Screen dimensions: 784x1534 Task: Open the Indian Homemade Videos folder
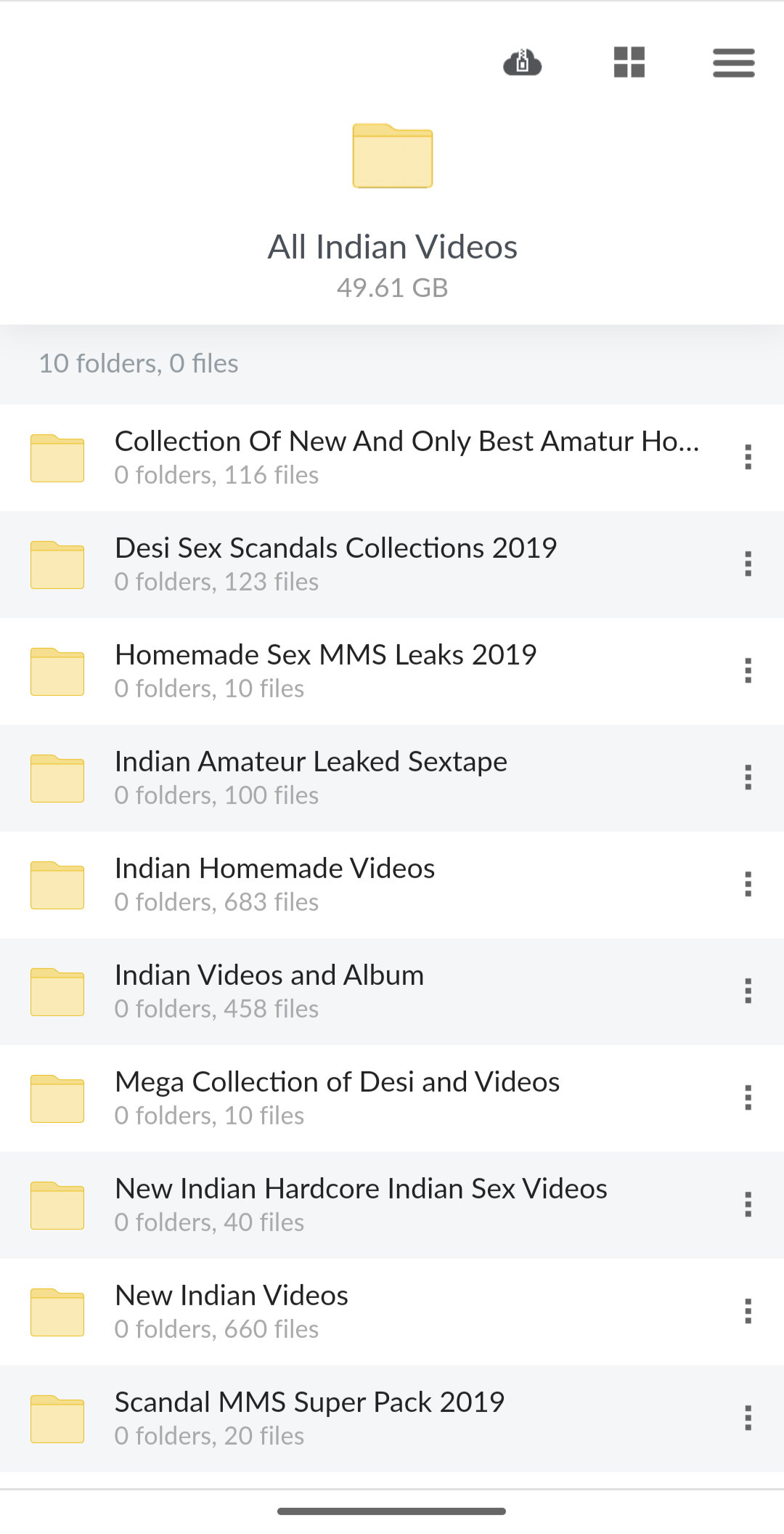(x=274, y=884)
